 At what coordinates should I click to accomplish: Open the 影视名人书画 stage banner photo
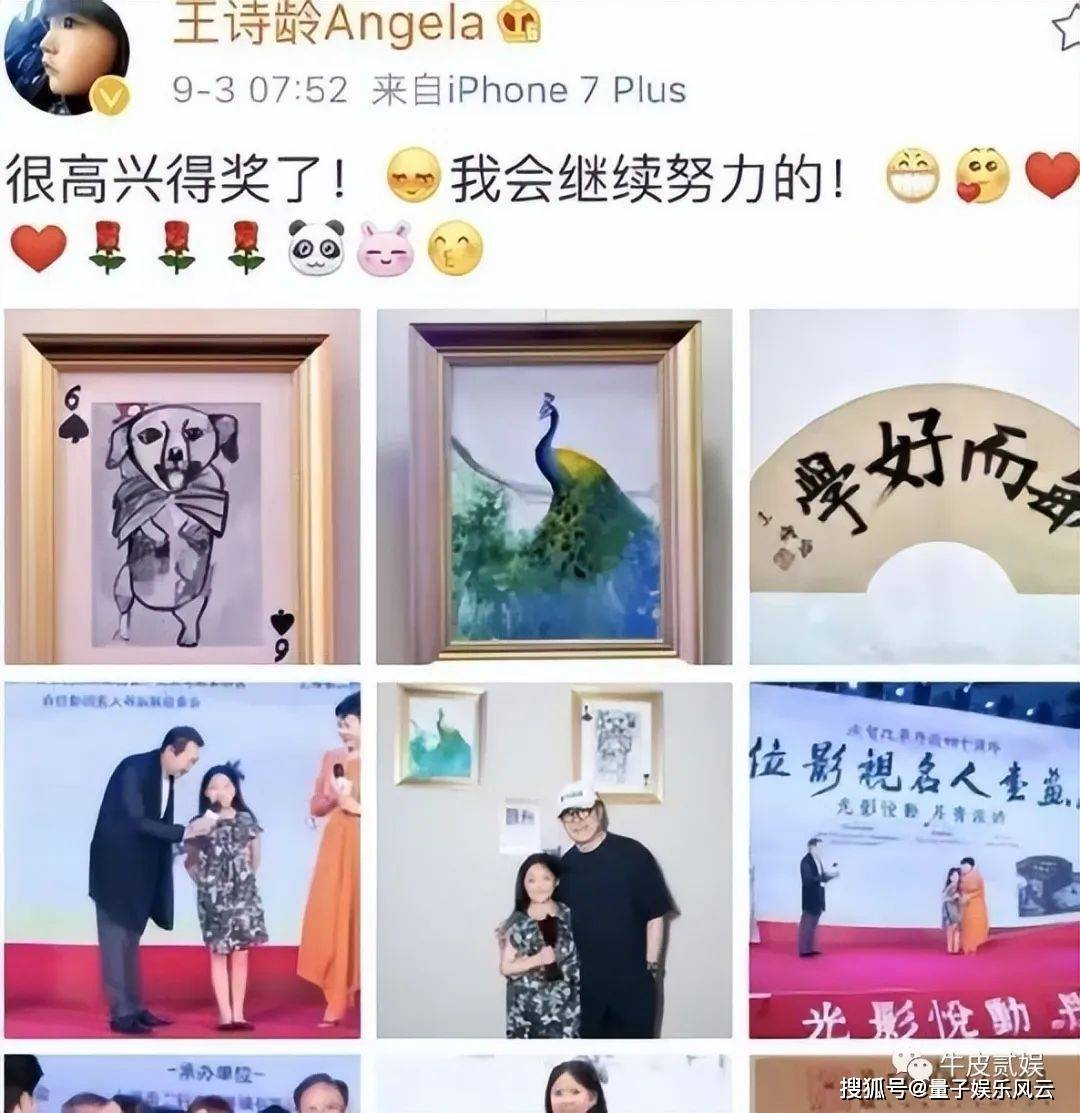point(914,860)
